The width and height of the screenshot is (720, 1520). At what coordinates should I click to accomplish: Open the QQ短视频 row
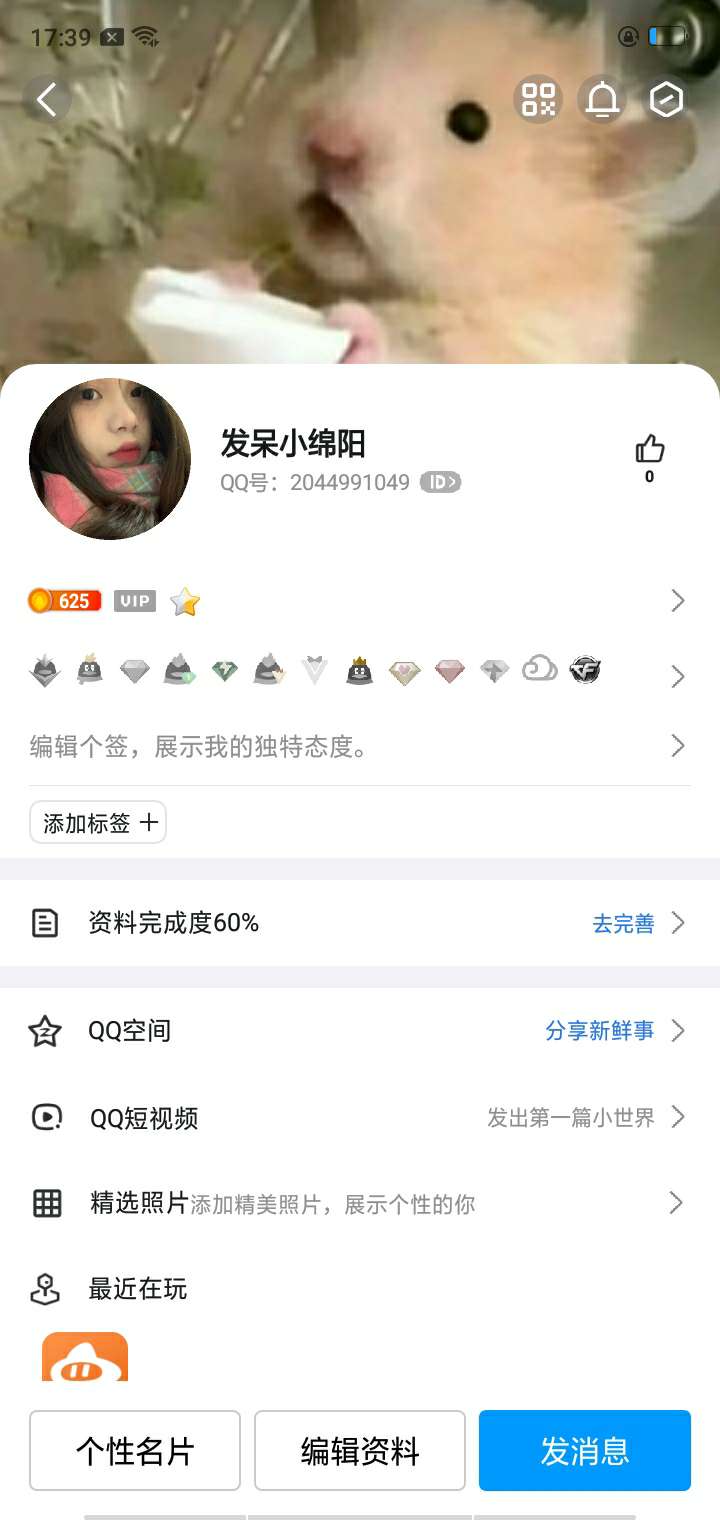[x=360, y=1117]
